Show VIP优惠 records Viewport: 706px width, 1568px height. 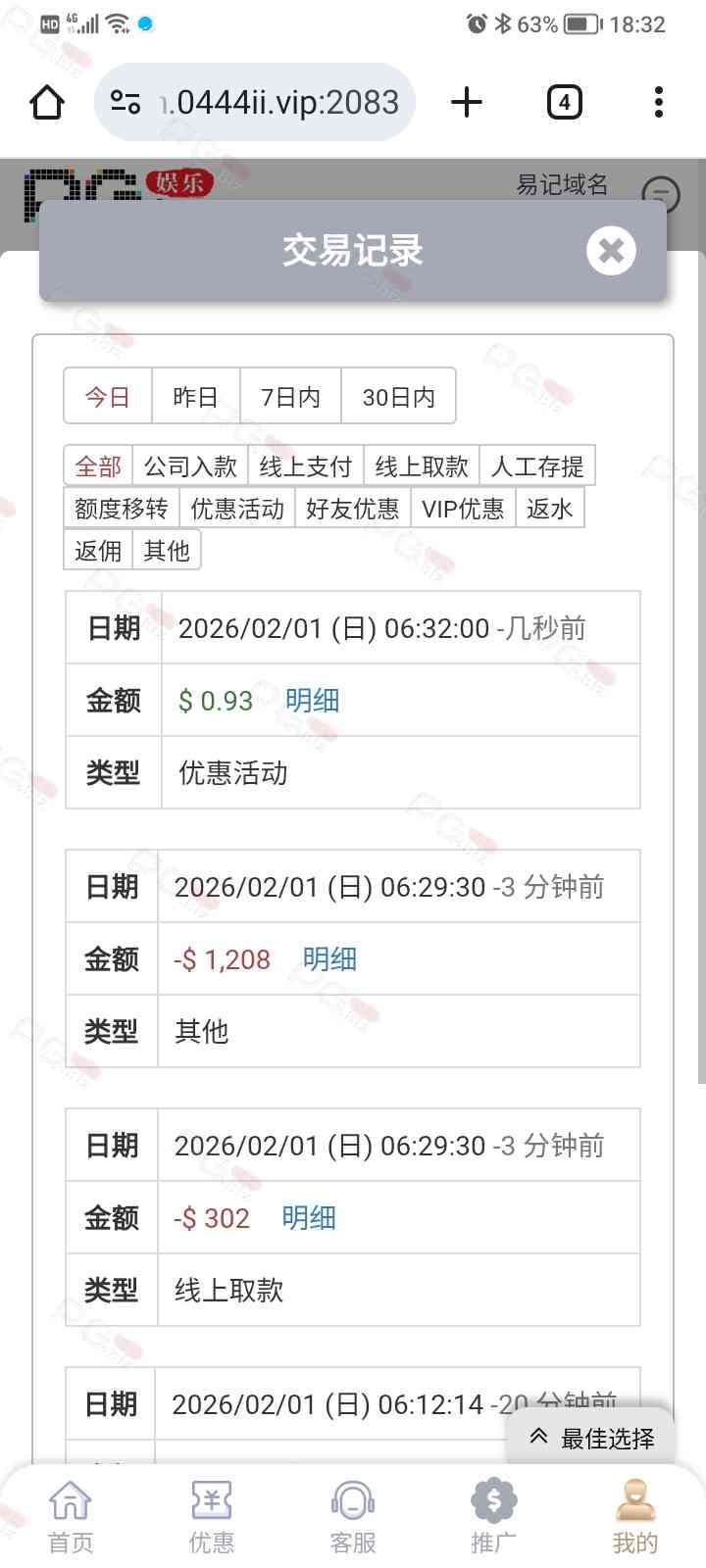pos(463,509)
